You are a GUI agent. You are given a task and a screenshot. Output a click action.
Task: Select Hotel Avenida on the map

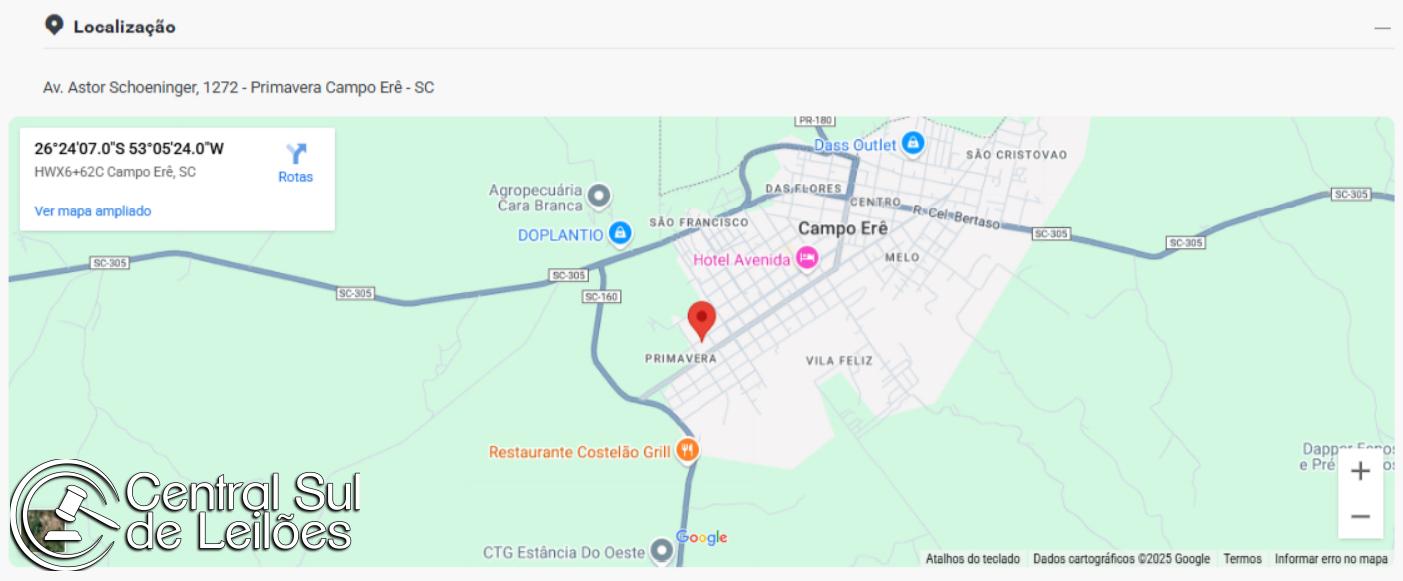coord(806,259)
